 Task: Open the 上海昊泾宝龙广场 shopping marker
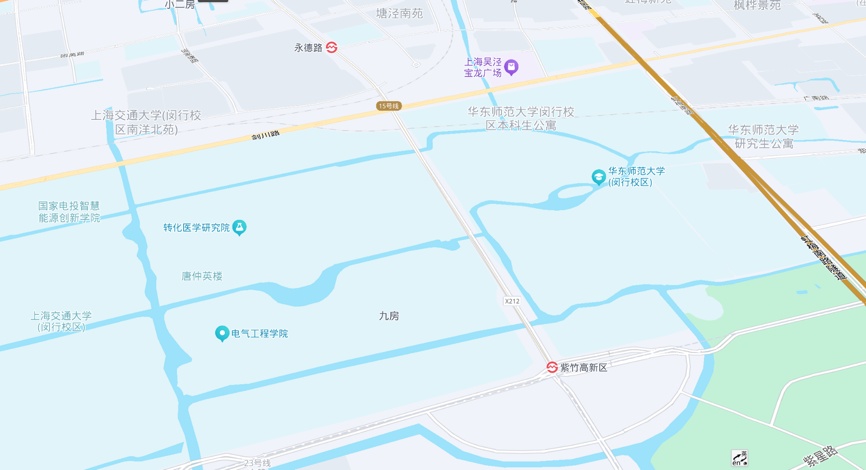(x=511, y=67)
